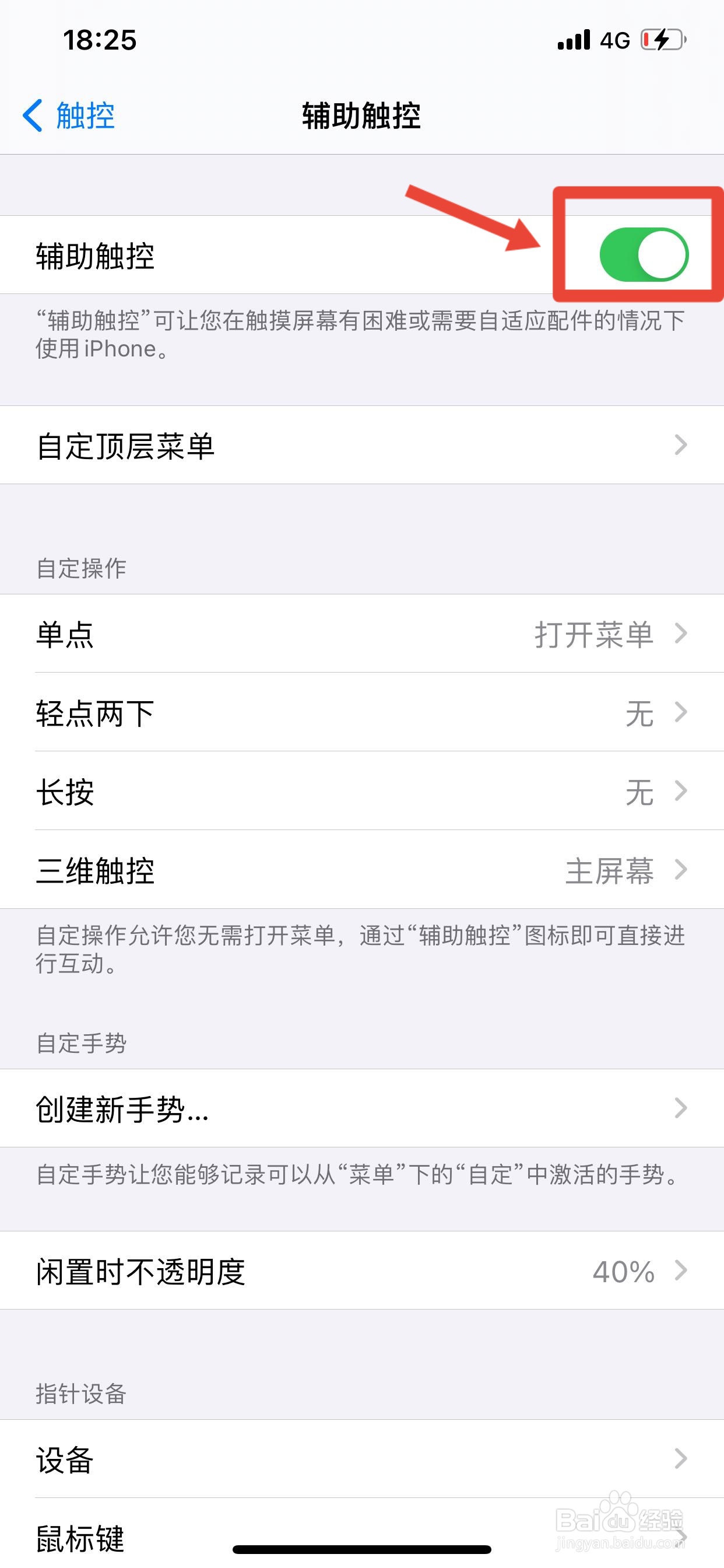Tap the 4G network indicator

click(x=614, y=40)
